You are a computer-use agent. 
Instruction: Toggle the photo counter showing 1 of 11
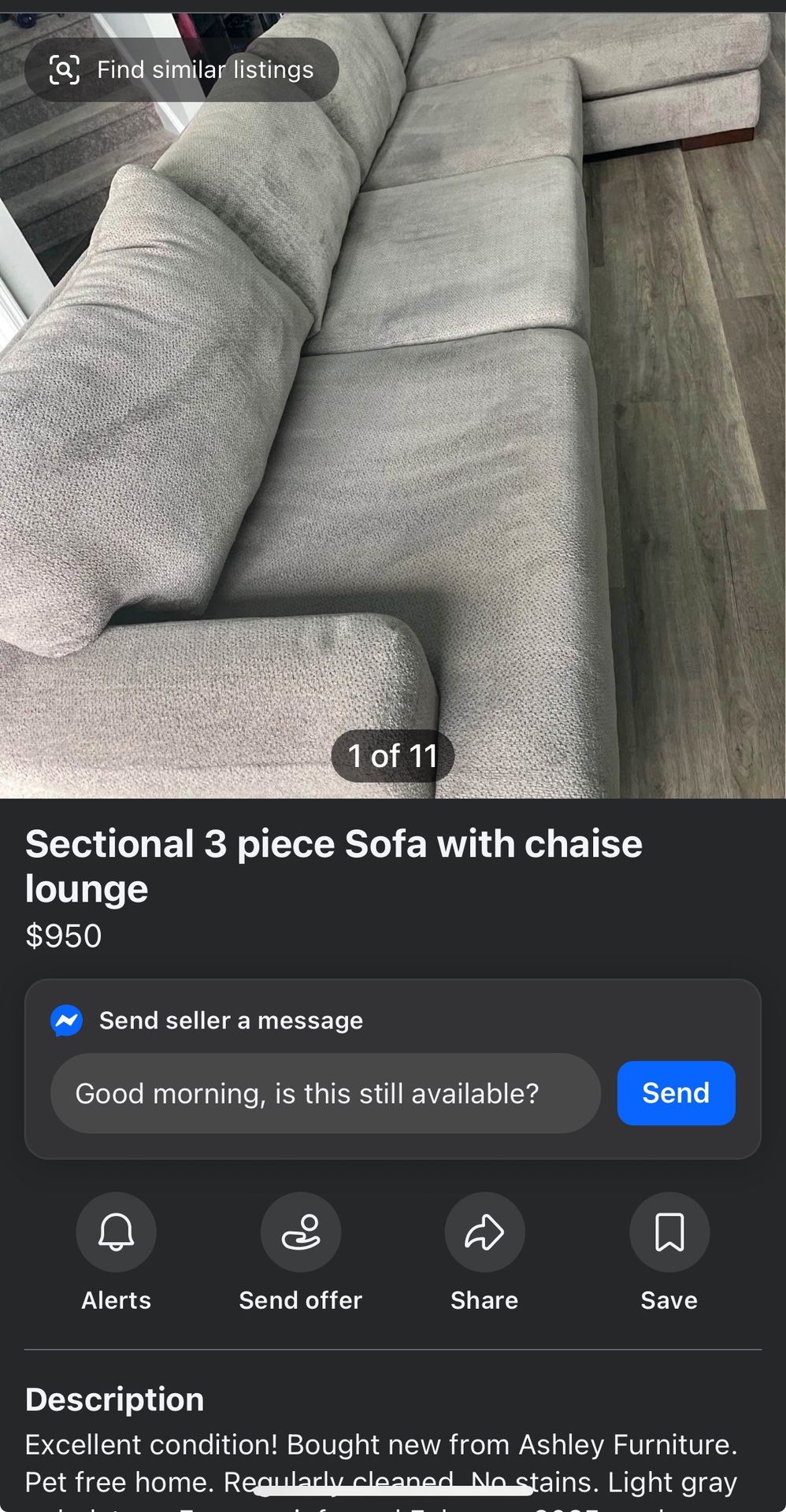[x=392, y=755]
